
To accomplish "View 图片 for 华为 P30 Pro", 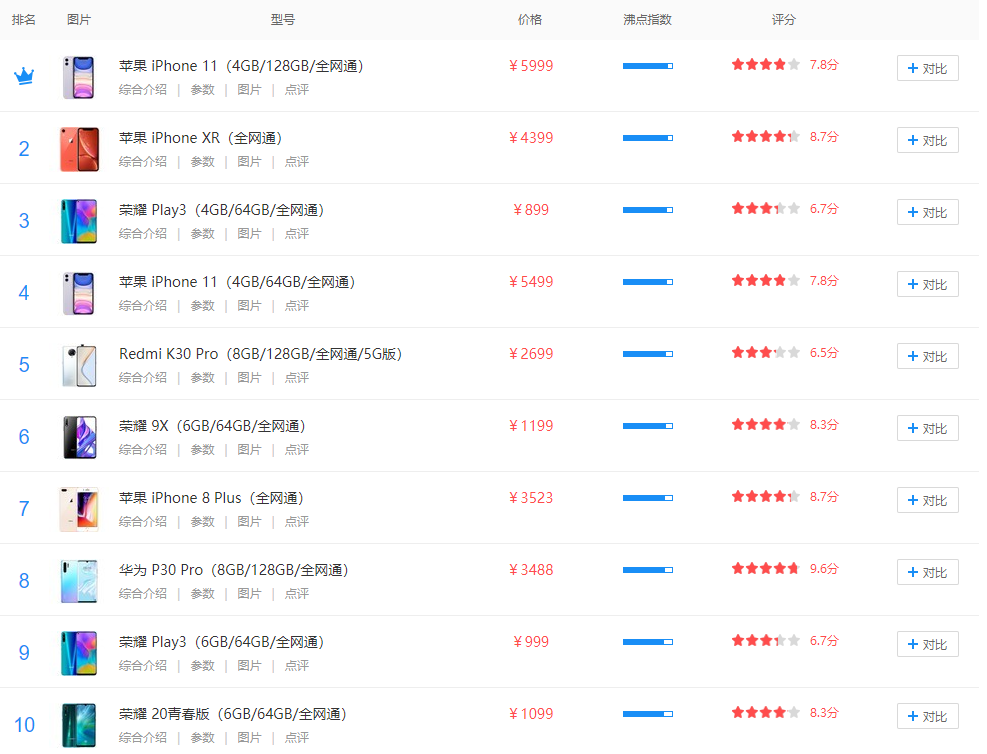I will tap(249, 594).
